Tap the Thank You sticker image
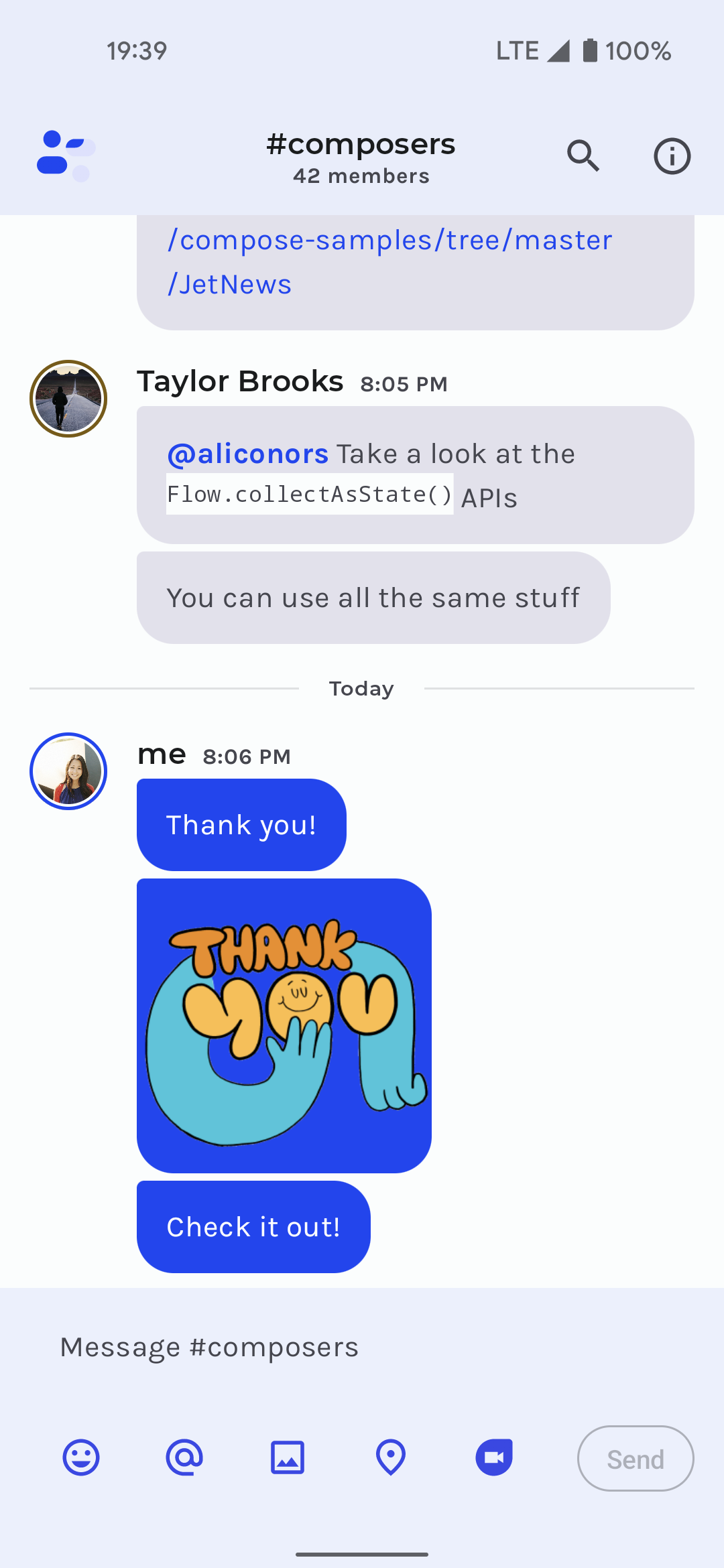The width and height of the screenshot is (724, 1568). click(x=284, y=1025)
